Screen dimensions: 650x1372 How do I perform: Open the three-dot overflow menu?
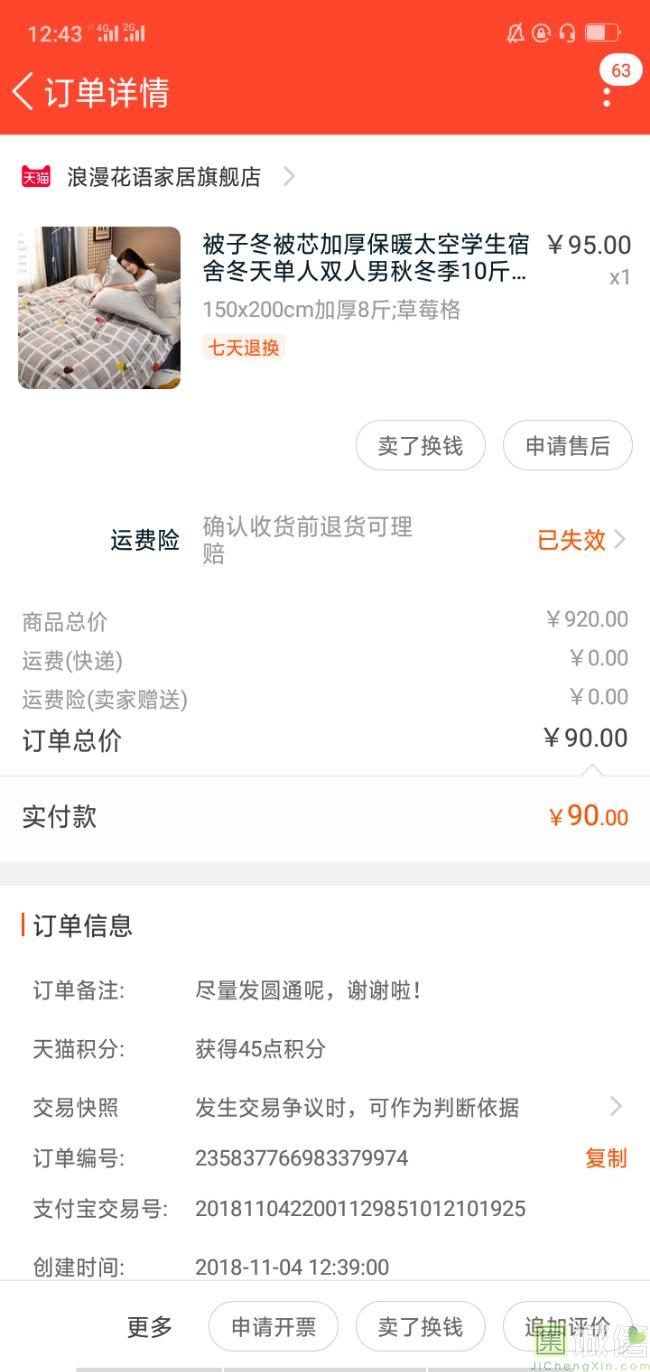[607, 96]
